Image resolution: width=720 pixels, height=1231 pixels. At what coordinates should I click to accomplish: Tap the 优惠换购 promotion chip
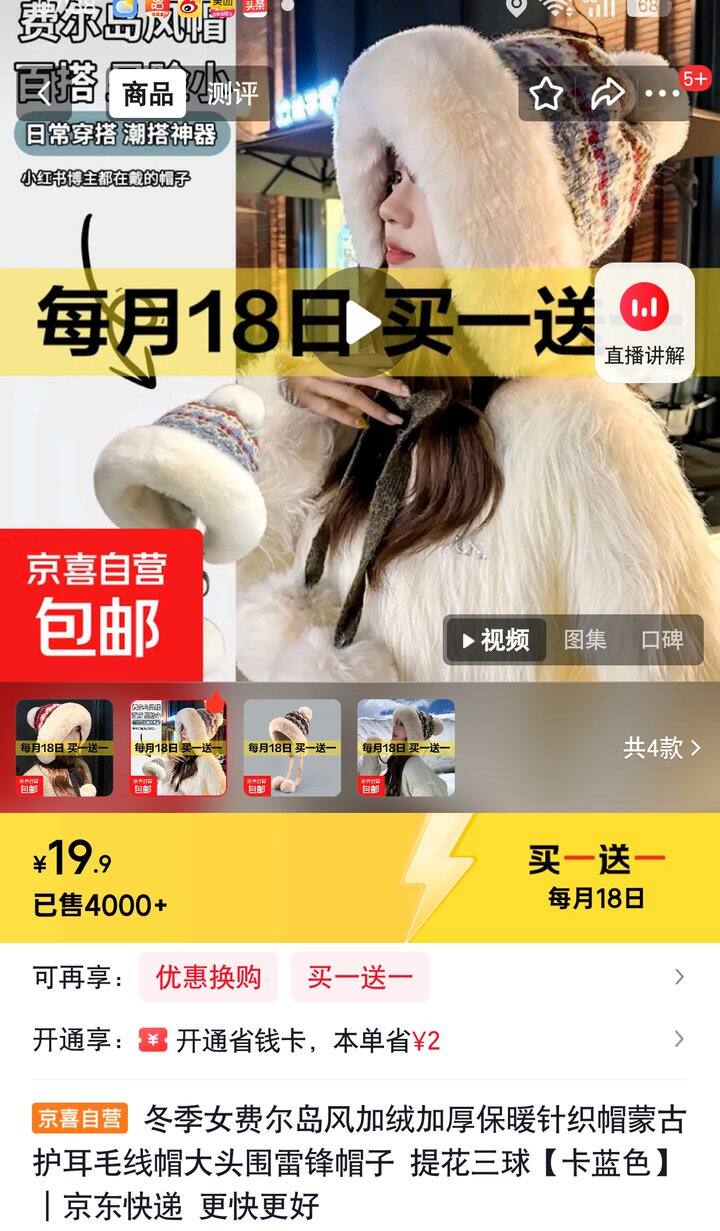click(x=208, y=977)
